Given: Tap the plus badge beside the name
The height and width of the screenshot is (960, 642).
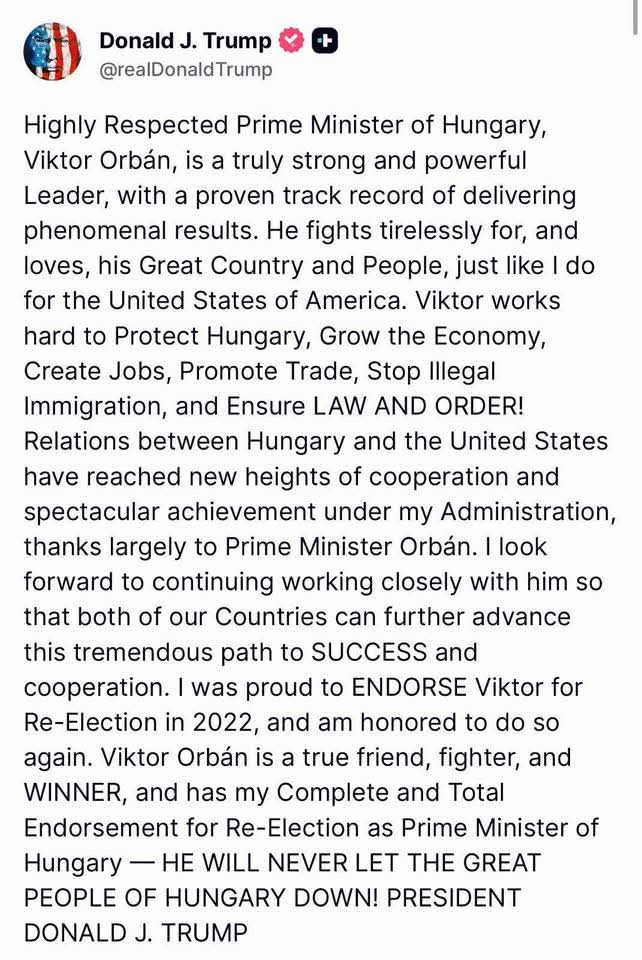Looking at the screenshot, I should pyautogui.click(x=325, y=41).
